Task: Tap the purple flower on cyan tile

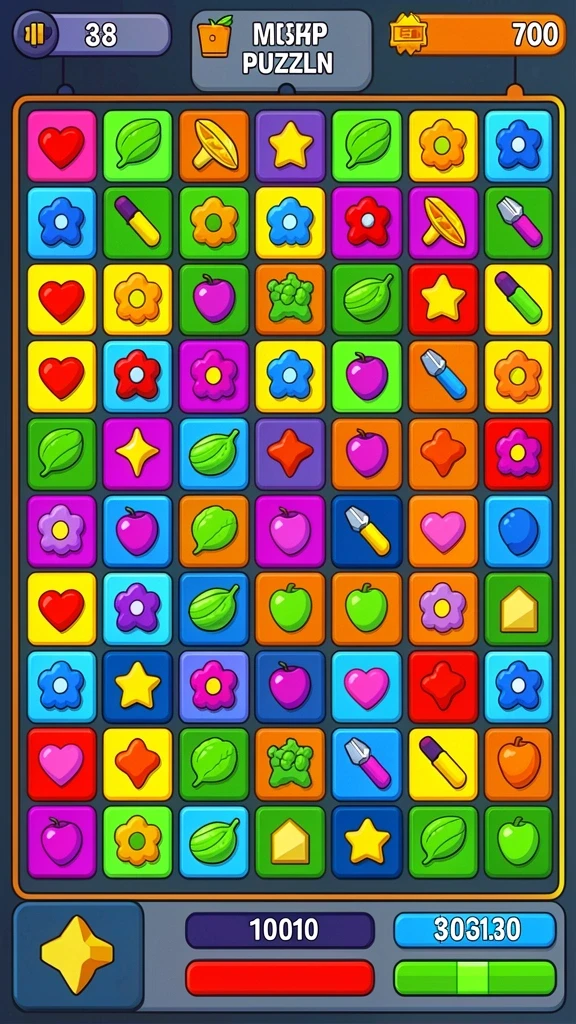Action: point(137,608)
